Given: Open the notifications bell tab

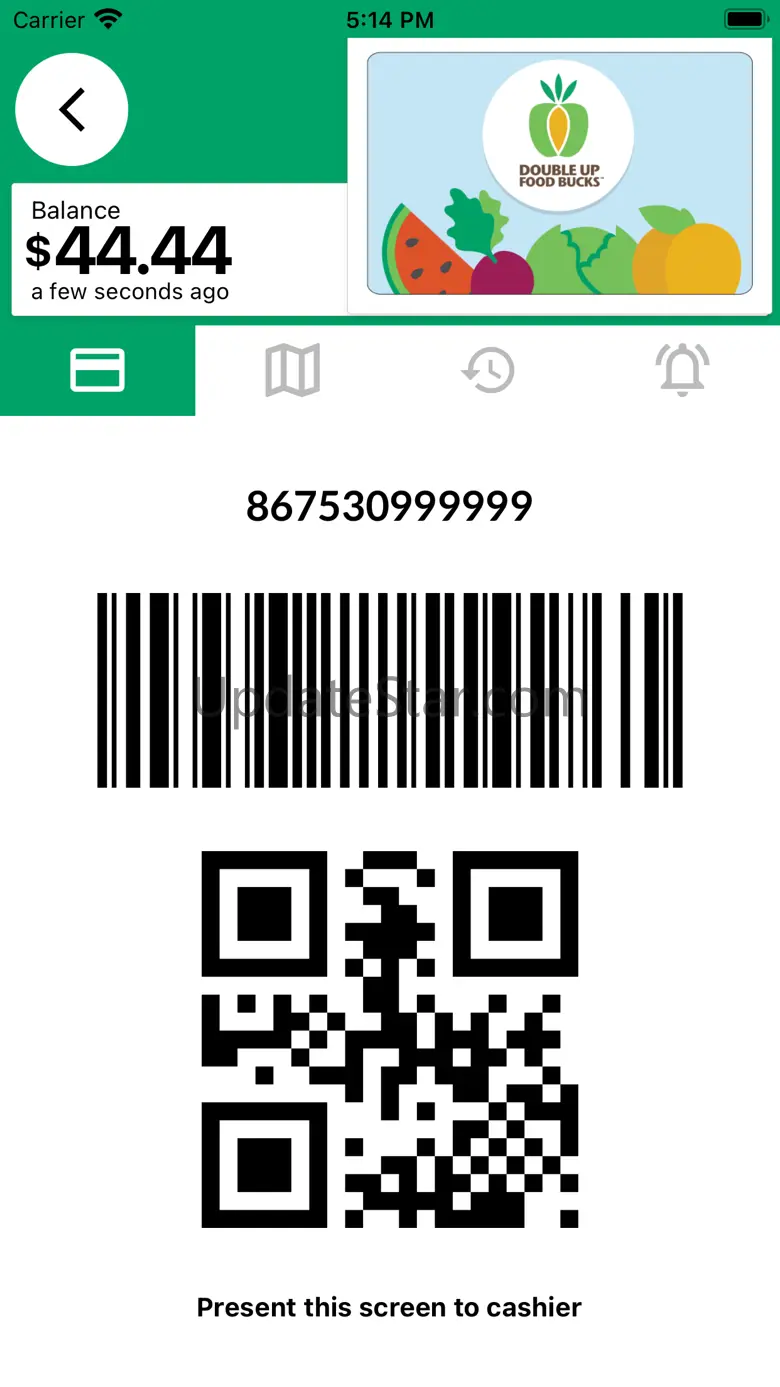Looking at the screenshot, I should click(682, 370).
